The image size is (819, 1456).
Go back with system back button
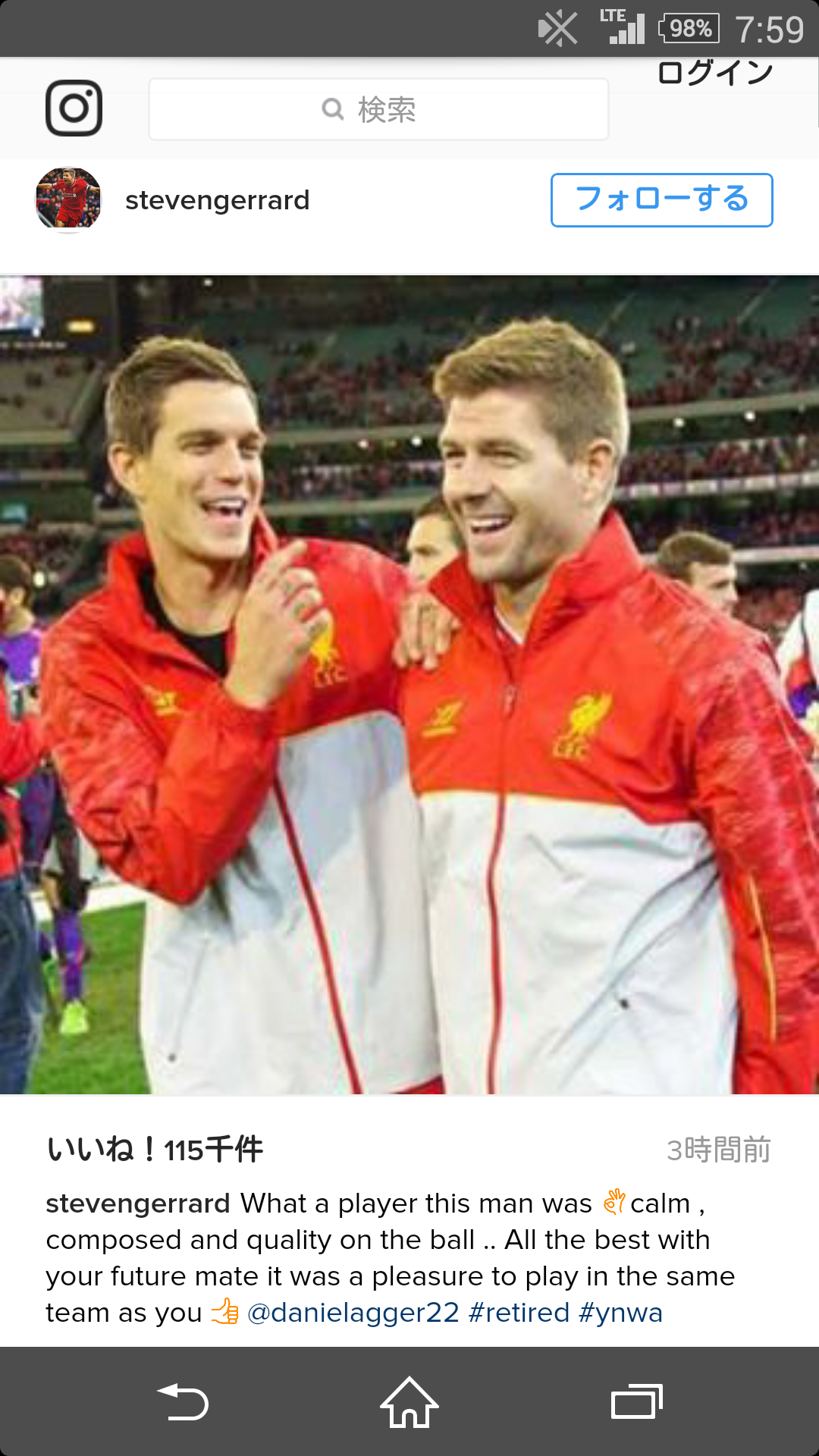click(x=182, y=1401)
